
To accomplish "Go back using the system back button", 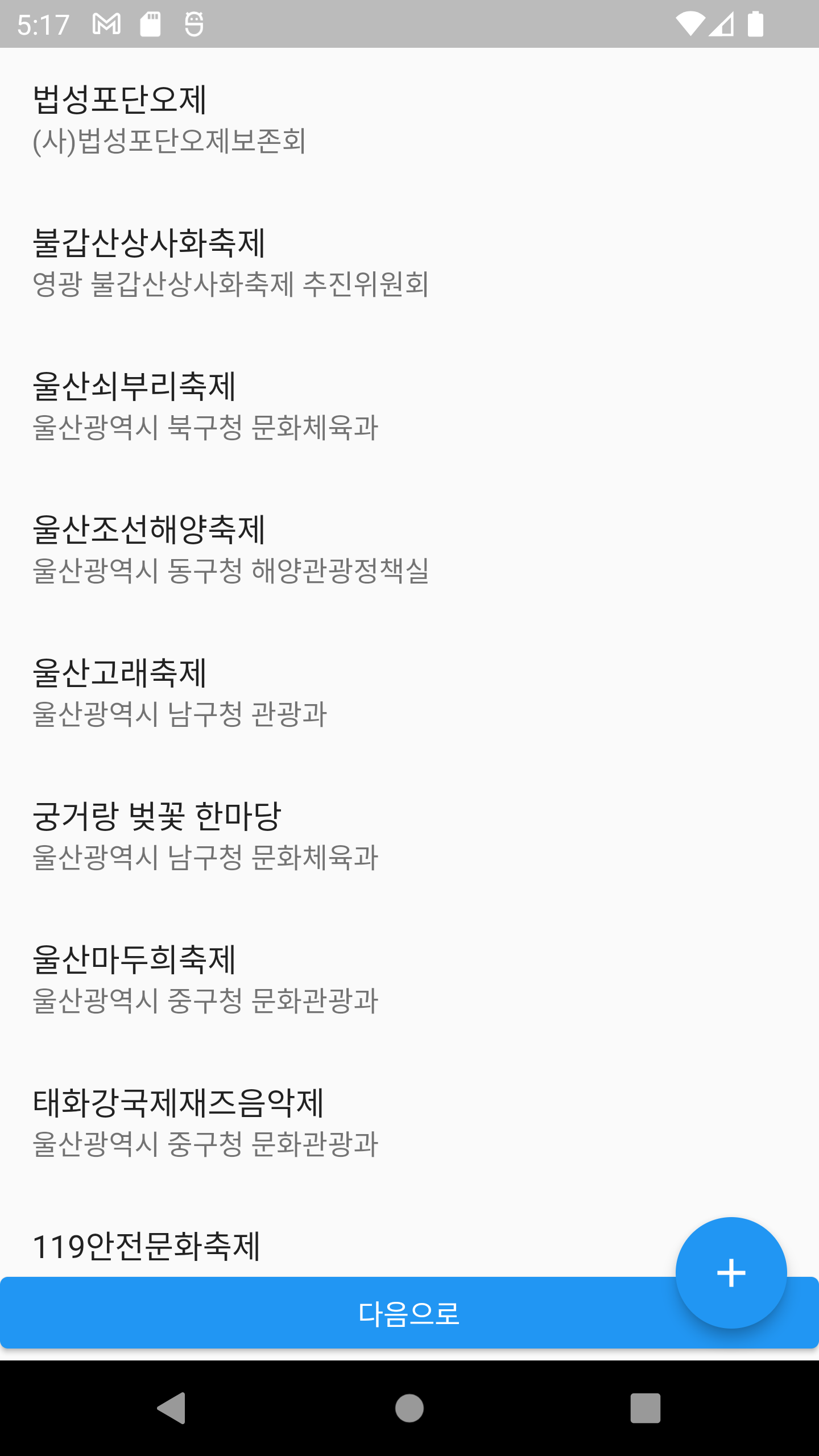I will point(172,1408).
